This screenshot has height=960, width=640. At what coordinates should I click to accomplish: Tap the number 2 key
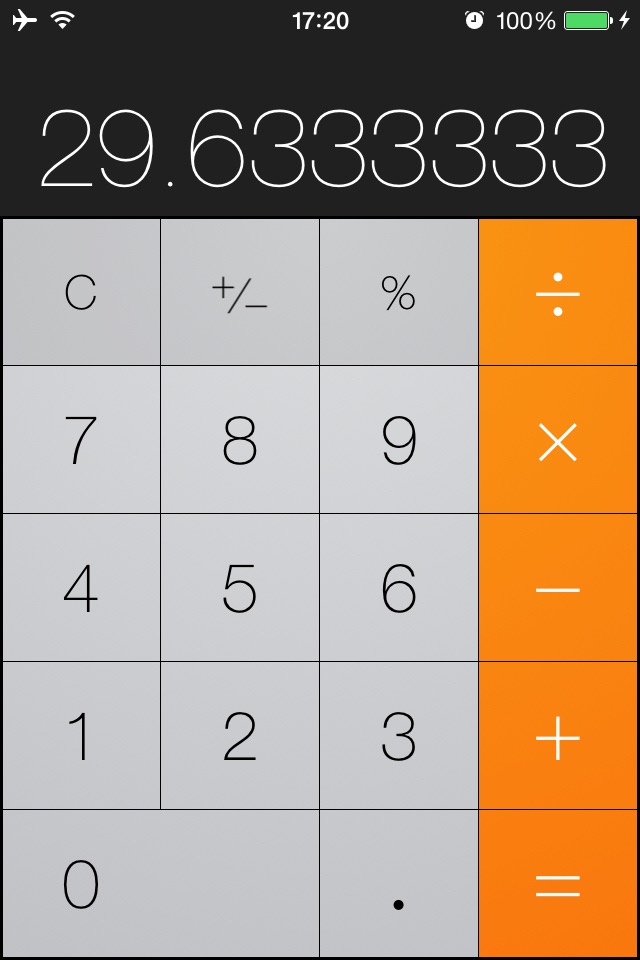click(x=240, y=736)
